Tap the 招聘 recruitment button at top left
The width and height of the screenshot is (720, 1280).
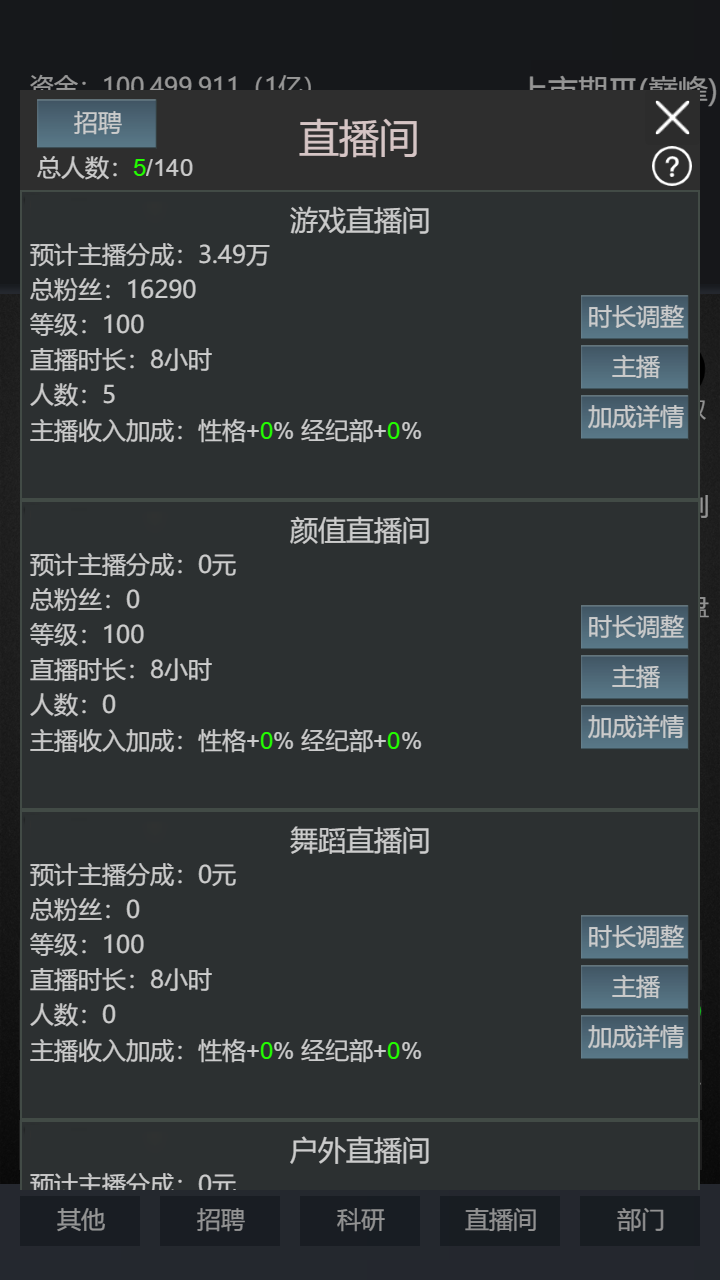pyautogui.click(x=96, y=123)
